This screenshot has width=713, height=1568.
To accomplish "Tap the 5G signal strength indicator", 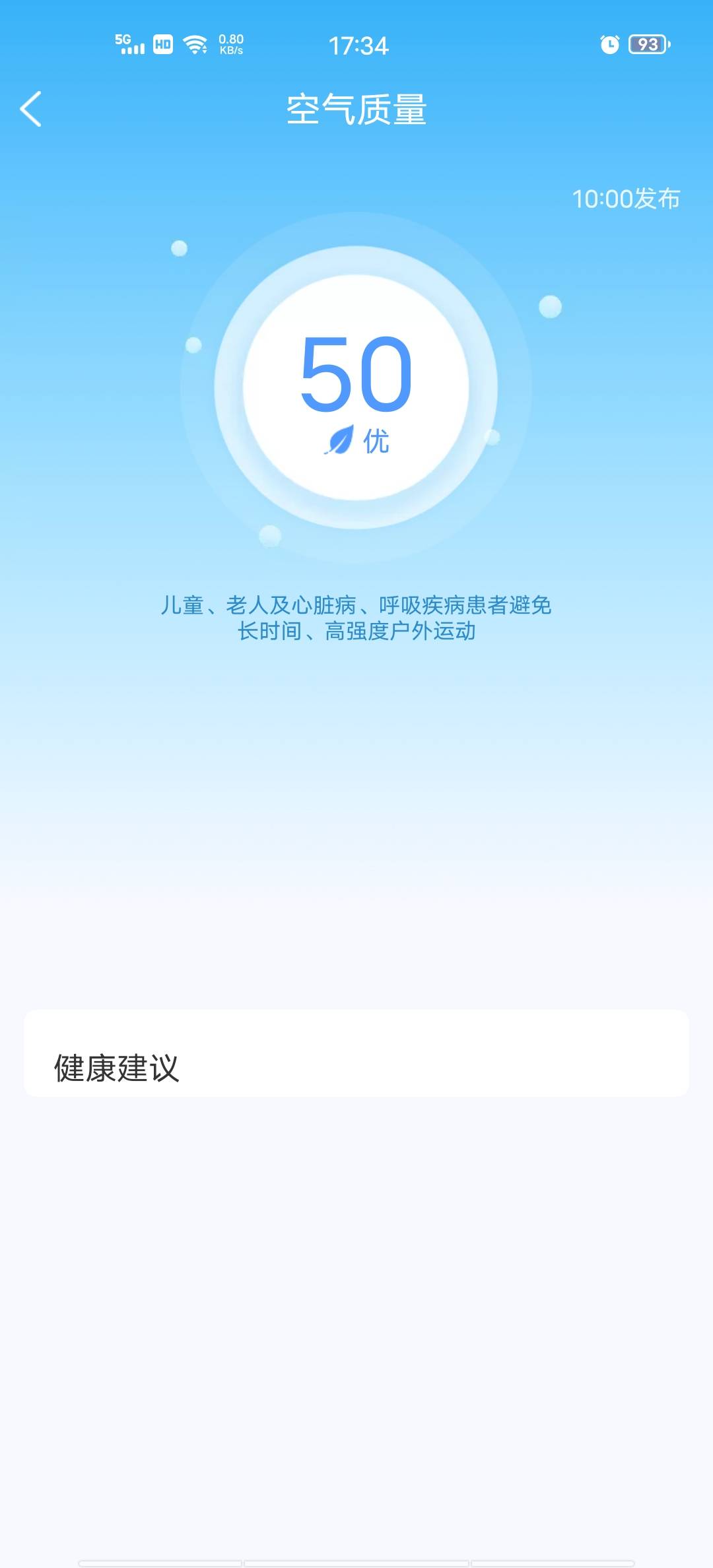I will [129, 45].
